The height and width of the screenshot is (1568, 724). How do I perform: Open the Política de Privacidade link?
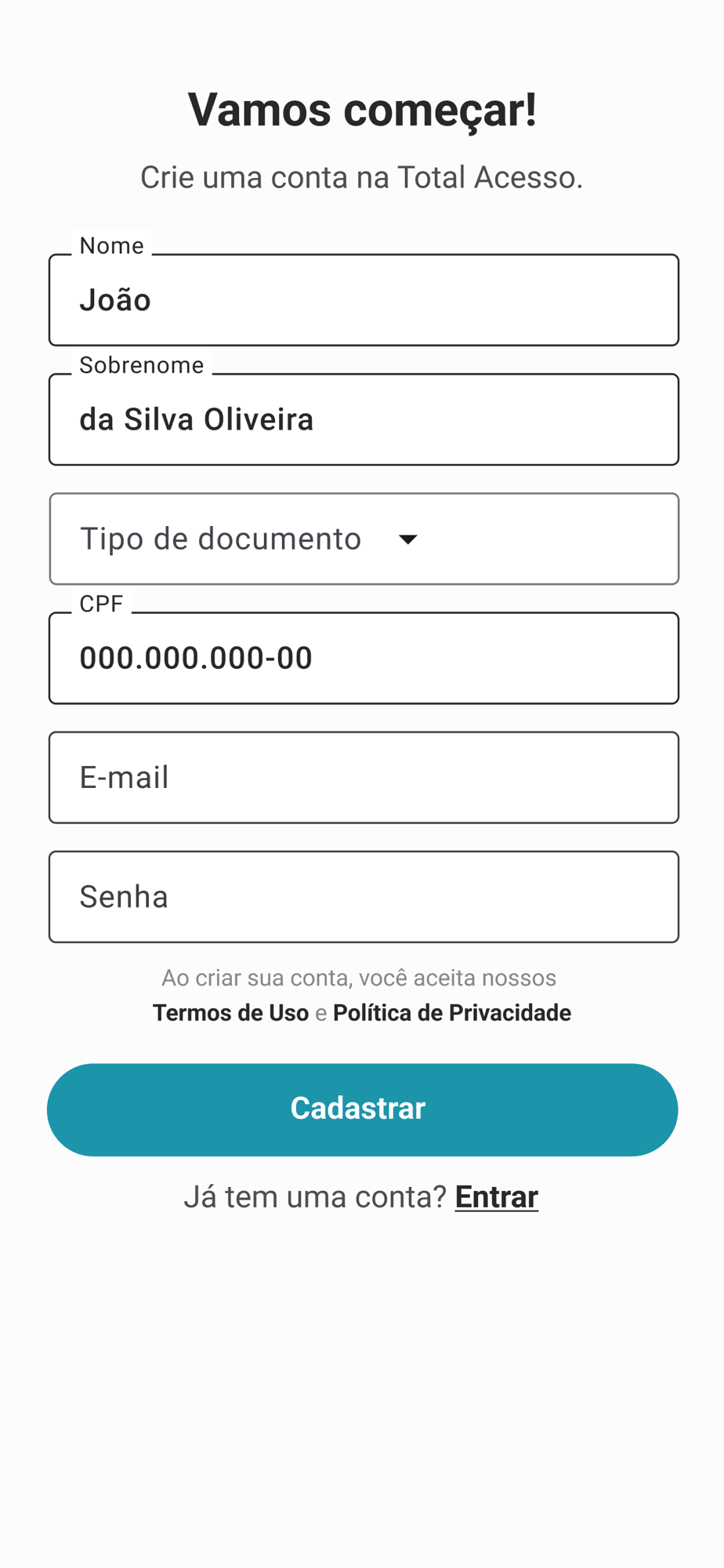[x=452, y=1013]
